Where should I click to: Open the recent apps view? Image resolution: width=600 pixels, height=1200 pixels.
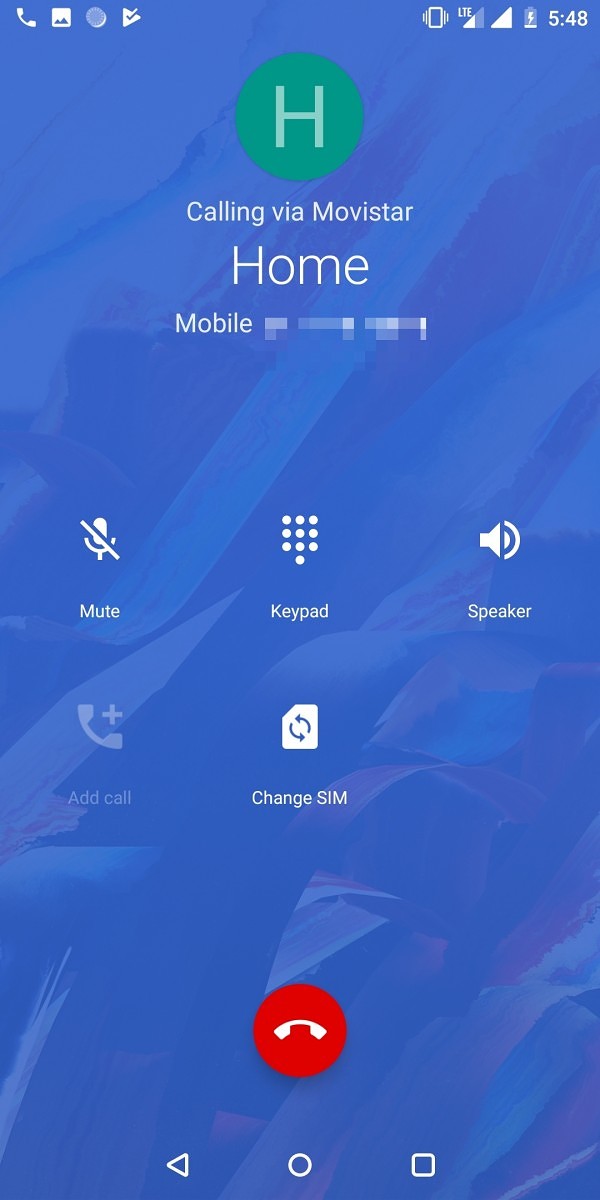pyautogui.click(x=423, y=1164)
